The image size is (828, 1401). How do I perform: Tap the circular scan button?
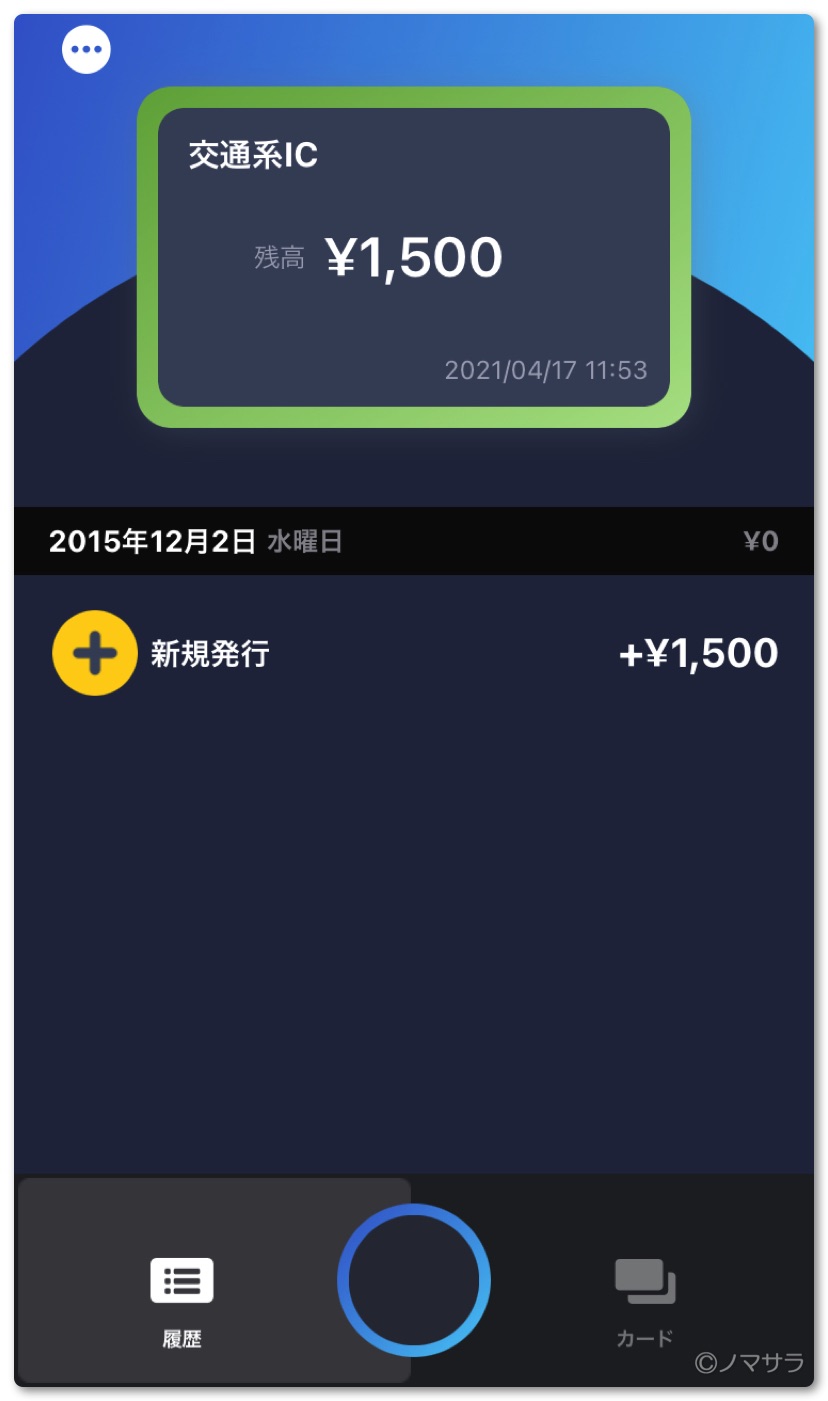414,1280
